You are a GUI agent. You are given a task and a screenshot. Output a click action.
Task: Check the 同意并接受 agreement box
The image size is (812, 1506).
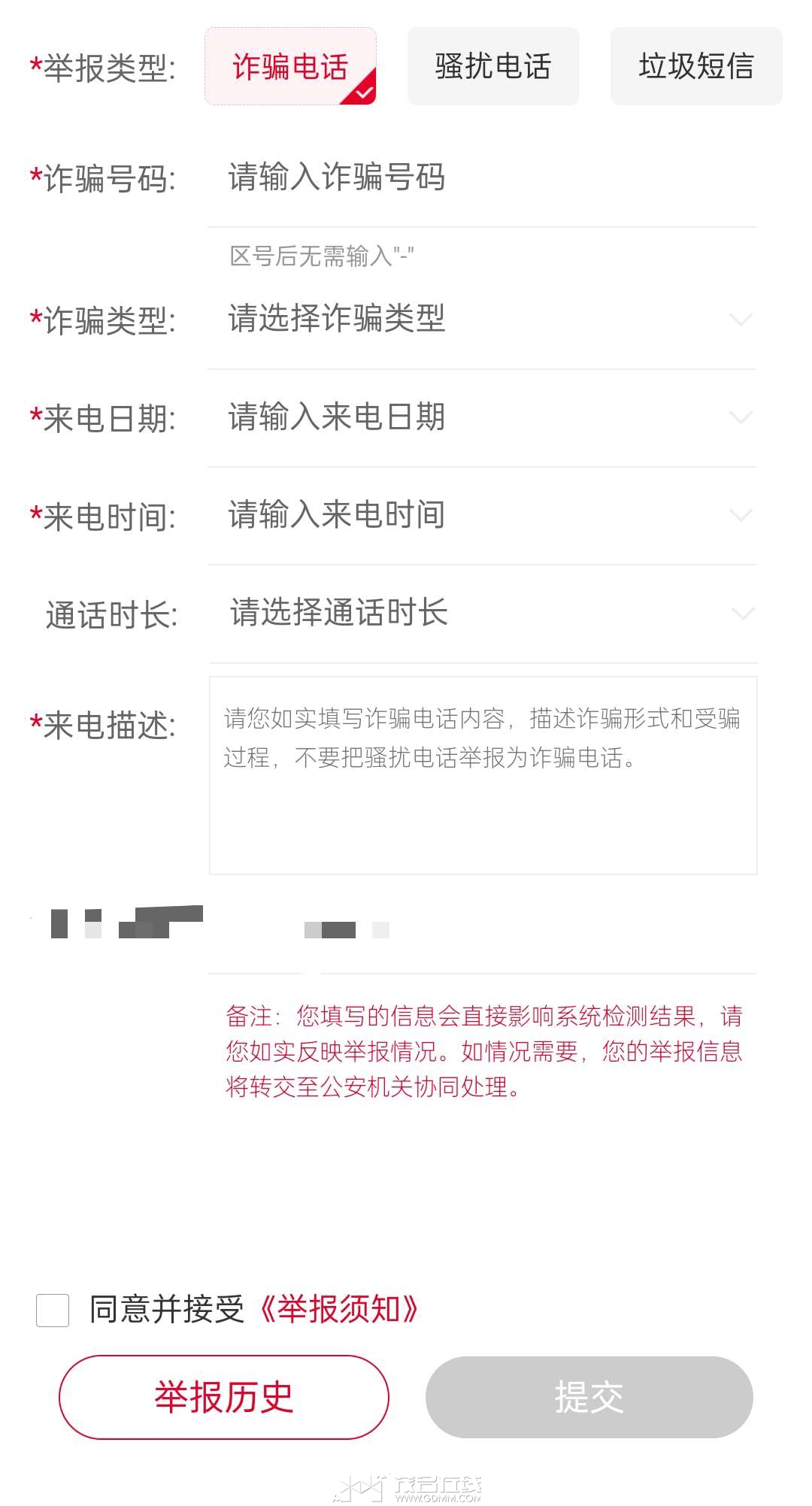click(53, 1311)
